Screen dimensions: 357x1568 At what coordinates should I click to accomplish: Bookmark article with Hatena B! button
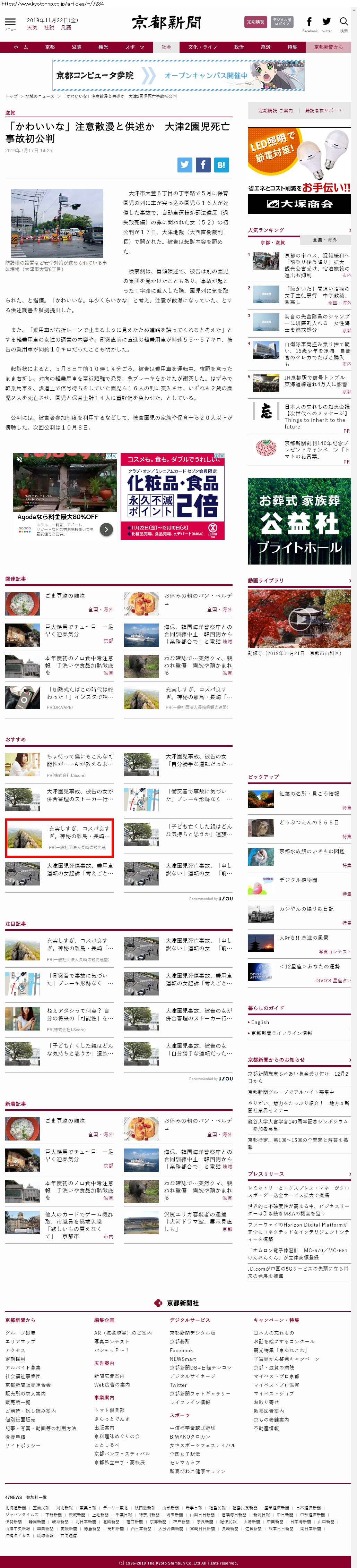(x=221, y=164)
